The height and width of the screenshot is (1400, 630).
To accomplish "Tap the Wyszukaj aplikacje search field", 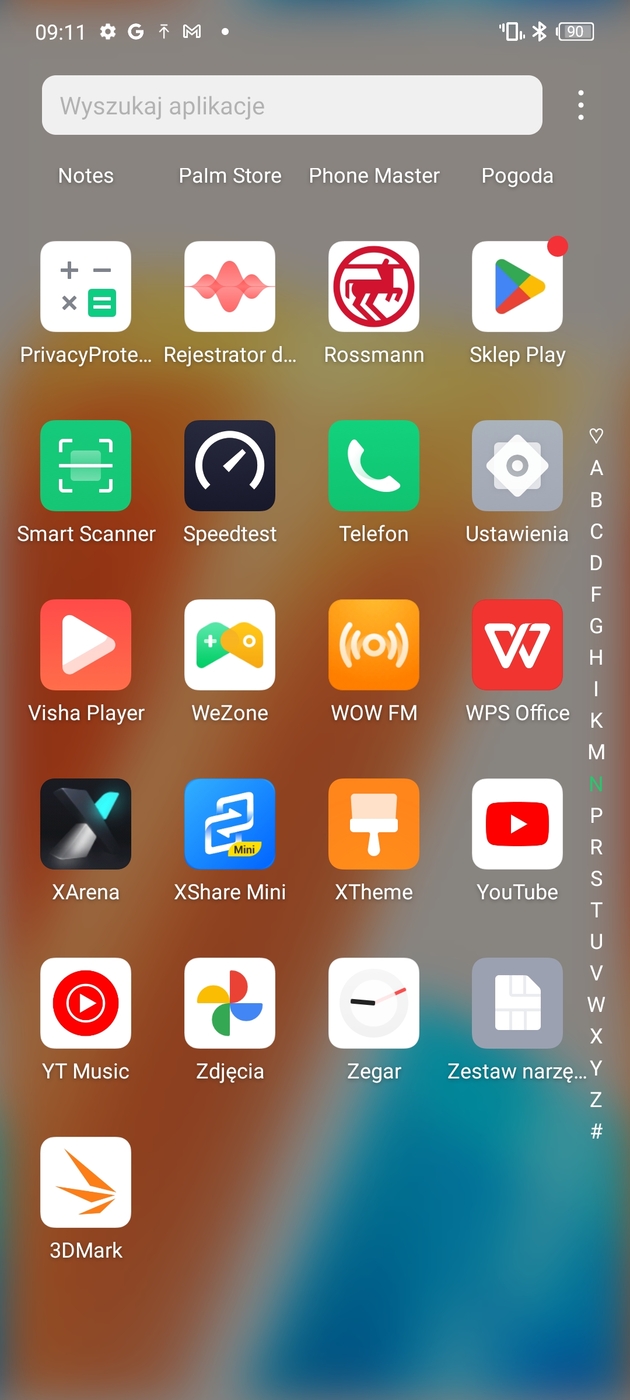I will pos(291,106).
